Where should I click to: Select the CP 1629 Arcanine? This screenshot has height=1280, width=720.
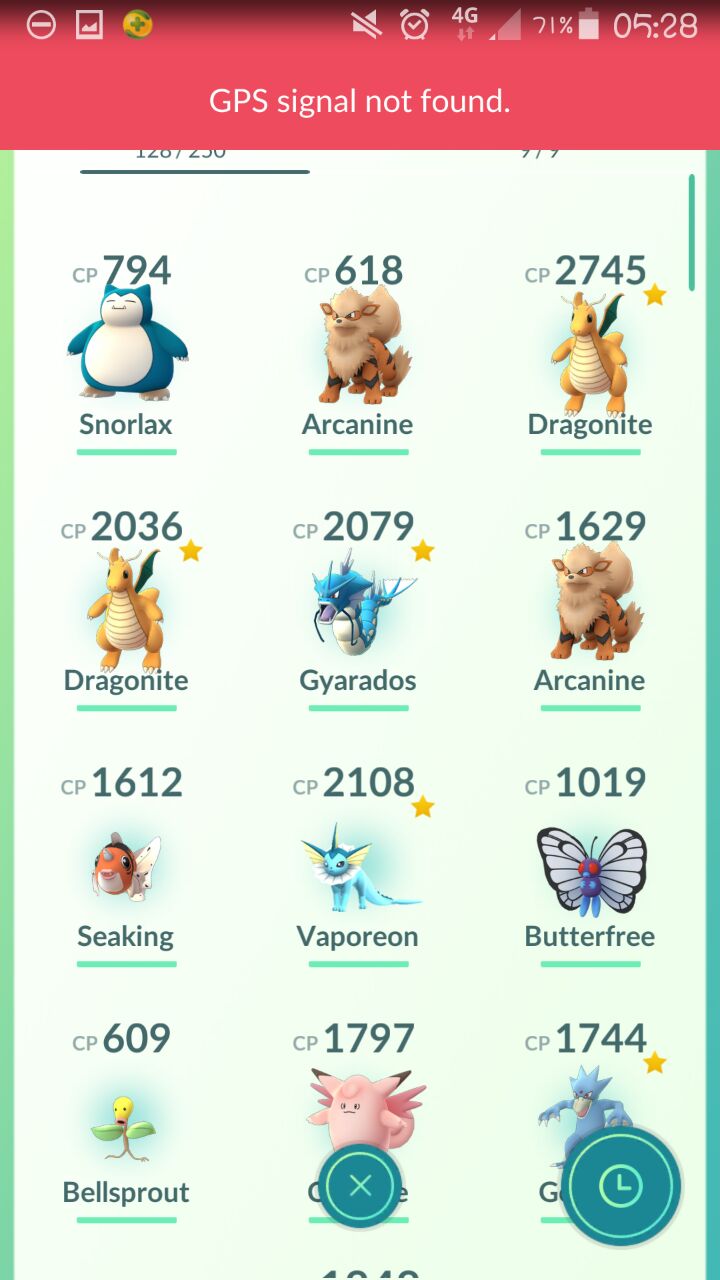pyautogui.click(x=590, y=609)
